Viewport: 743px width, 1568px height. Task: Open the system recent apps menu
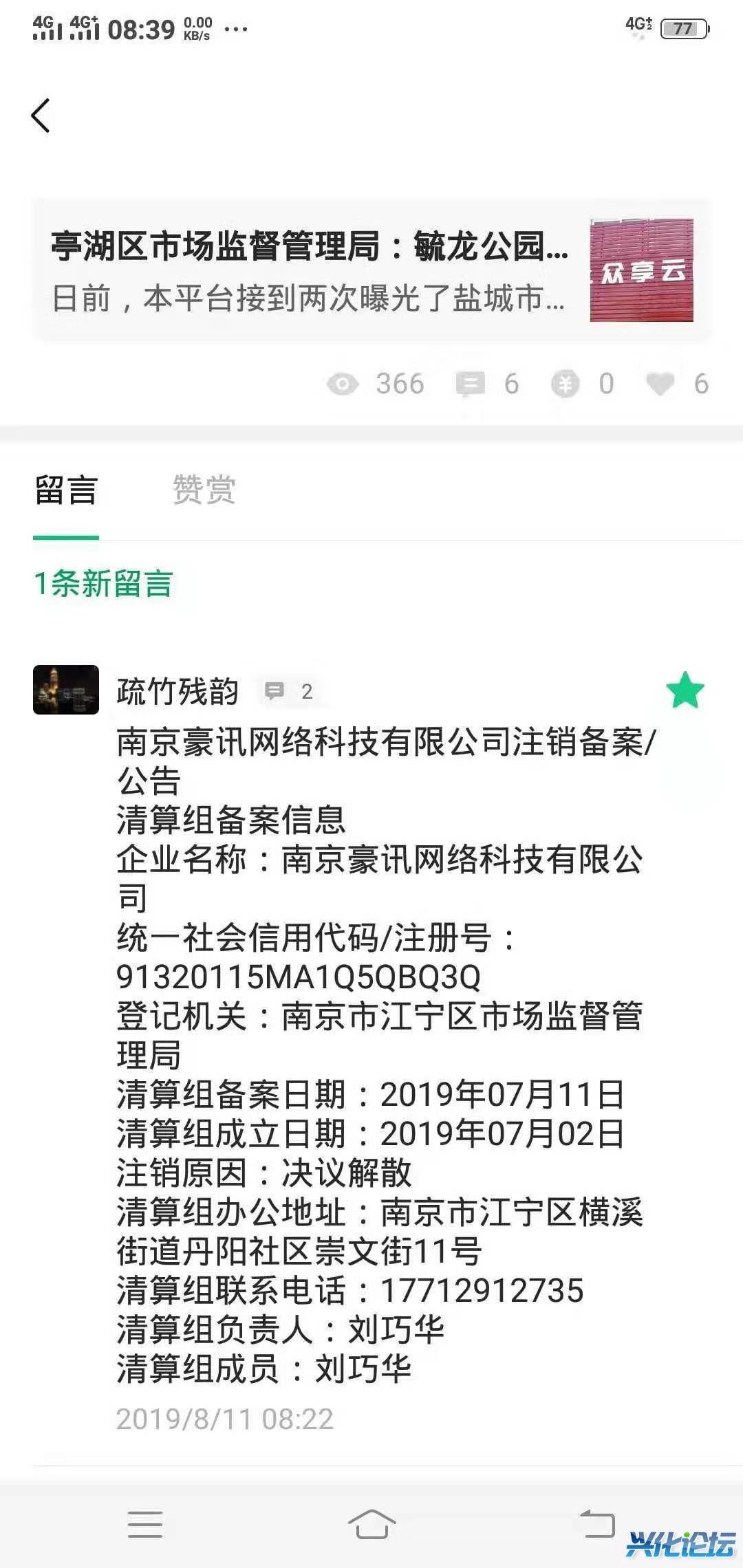click(x=145, y=1524)
